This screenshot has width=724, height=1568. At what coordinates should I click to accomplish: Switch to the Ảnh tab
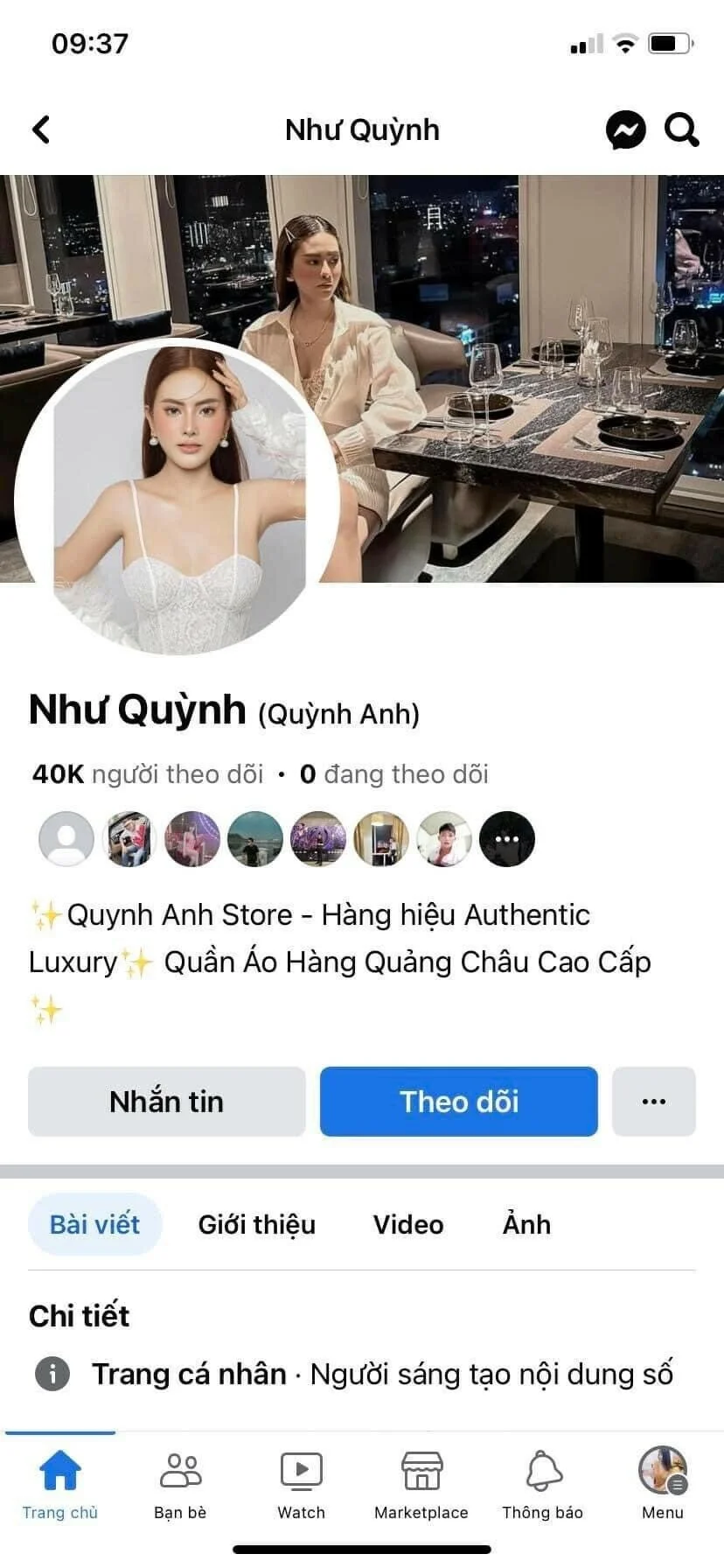click(x=526, y=1224)
